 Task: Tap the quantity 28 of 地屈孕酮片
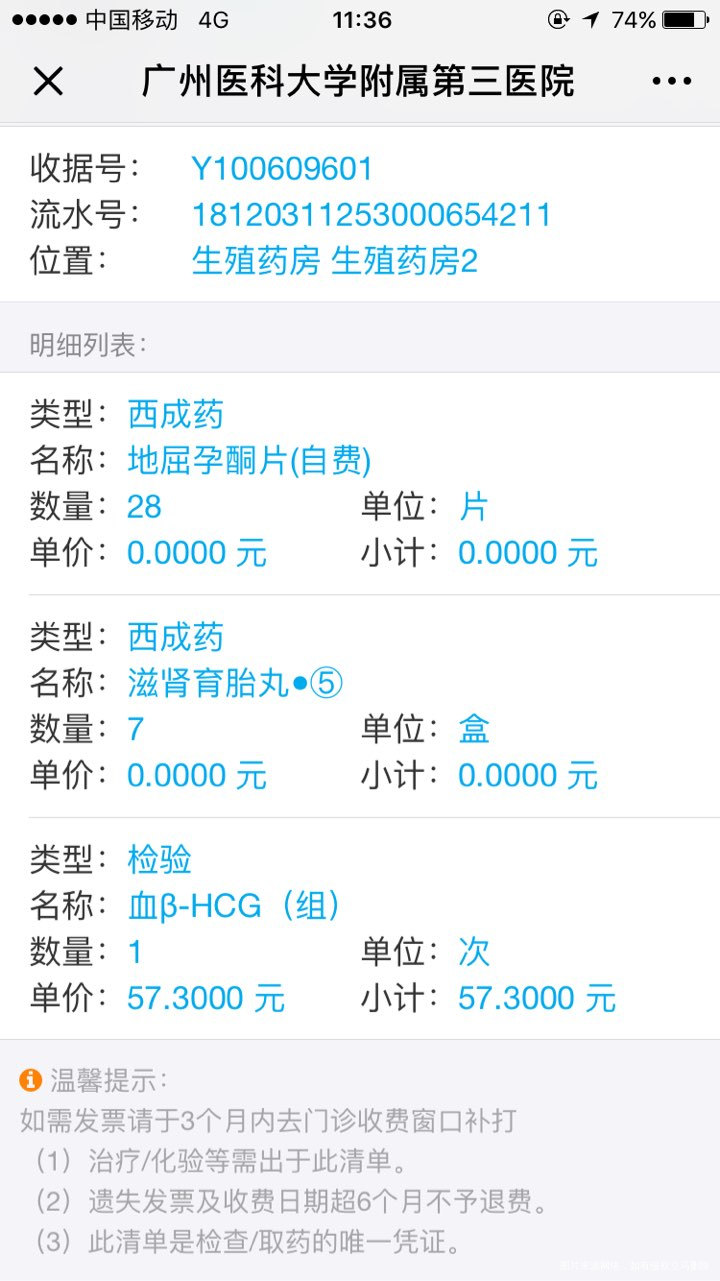(x=143, y=508)
